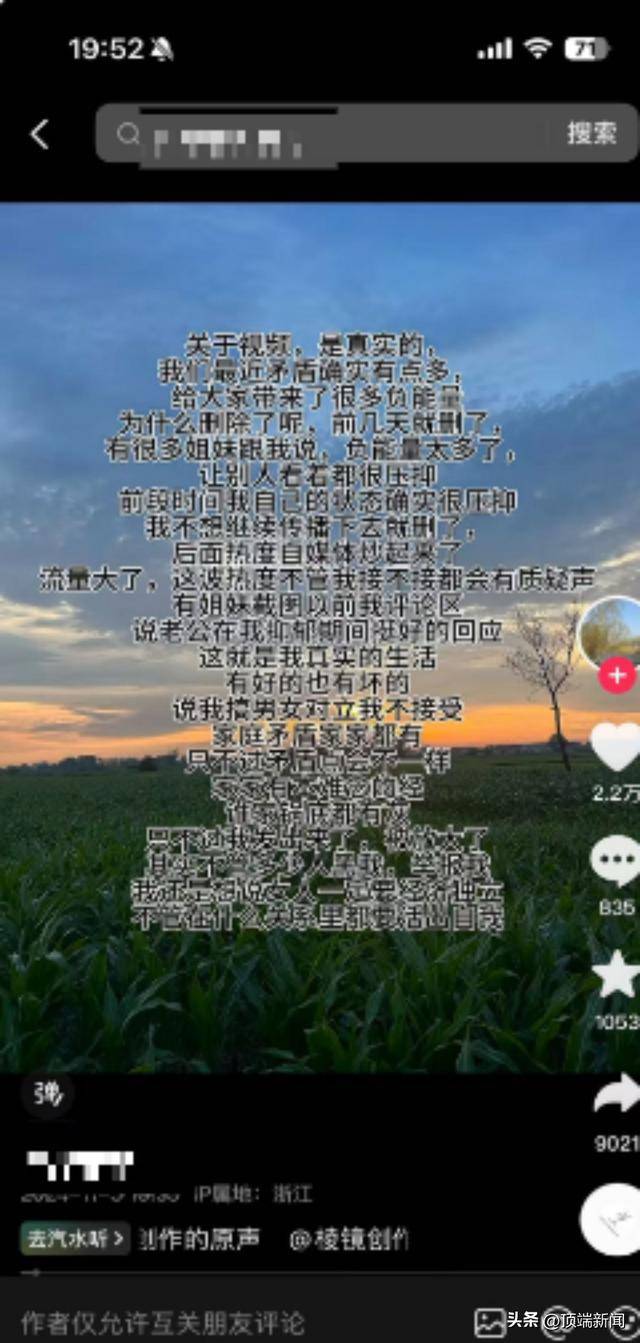Tap the comment field 作者仅允许互关朋友评论
This screenshot has width=640, height=1343.
point(165,1321)
